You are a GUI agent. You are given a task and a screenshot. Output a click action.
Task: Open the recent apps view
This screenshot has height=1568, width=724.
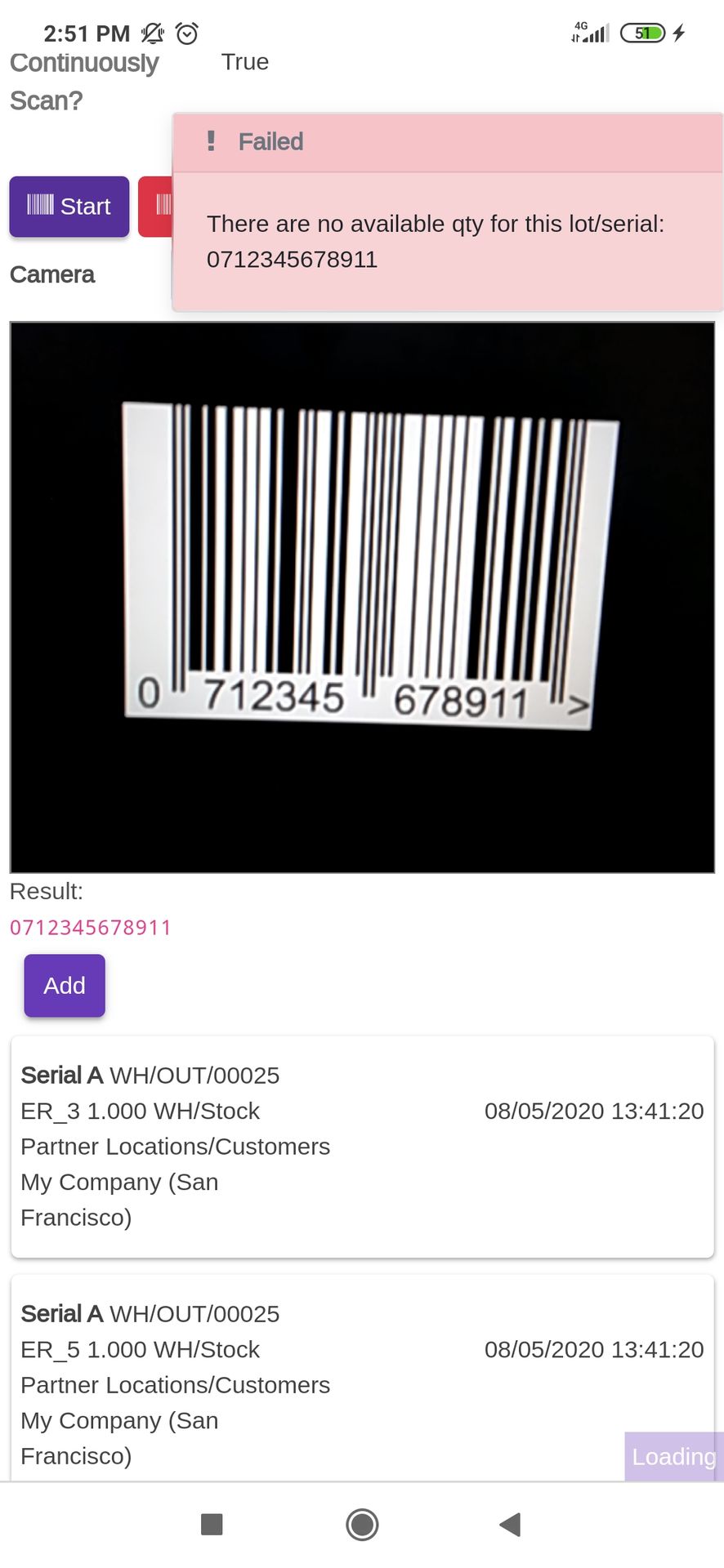(x=212, y=1524)
